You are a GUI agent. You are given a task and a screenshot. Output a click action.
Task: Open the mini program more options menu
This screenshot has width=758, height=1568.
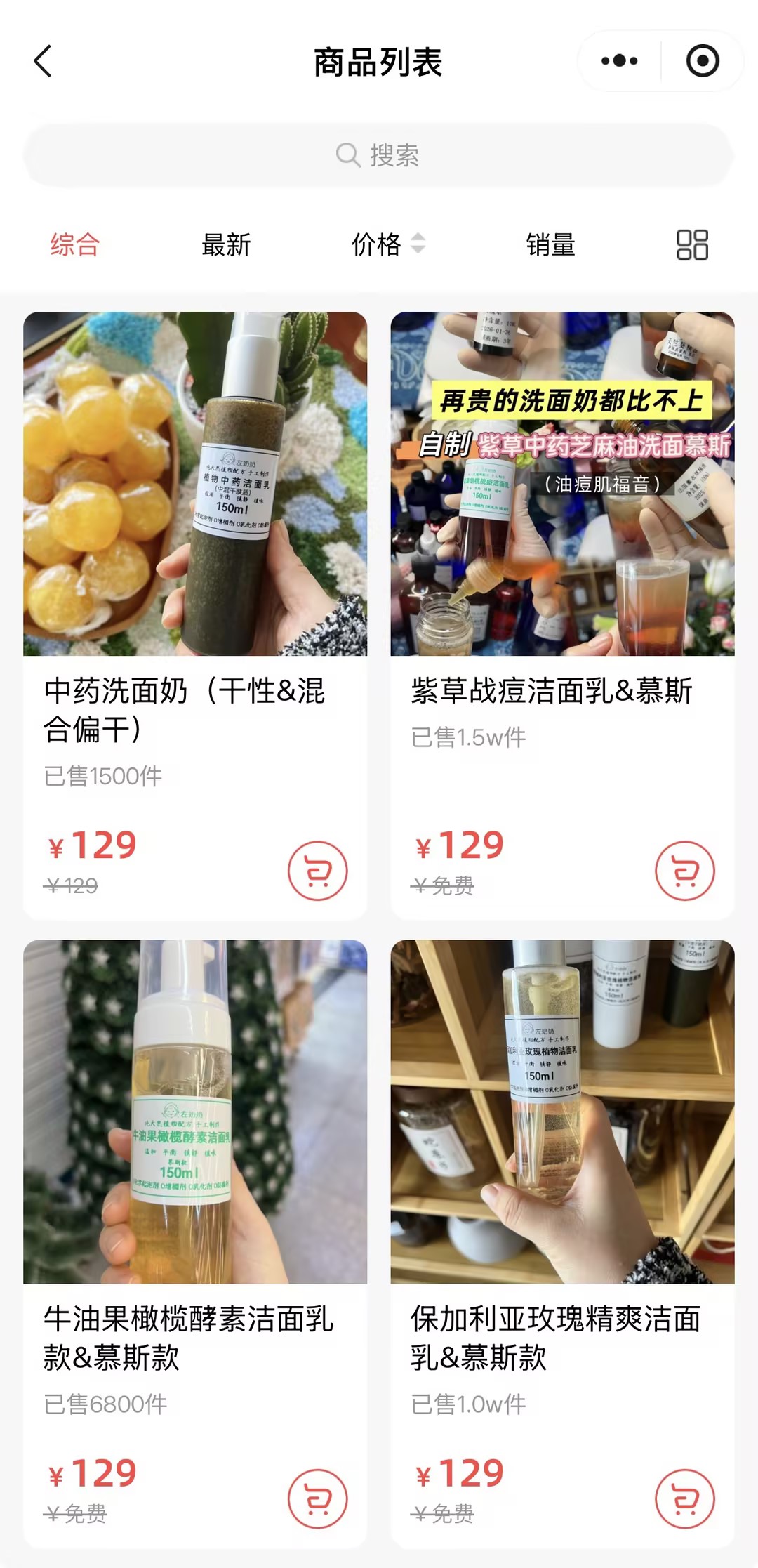click(619, 61)
